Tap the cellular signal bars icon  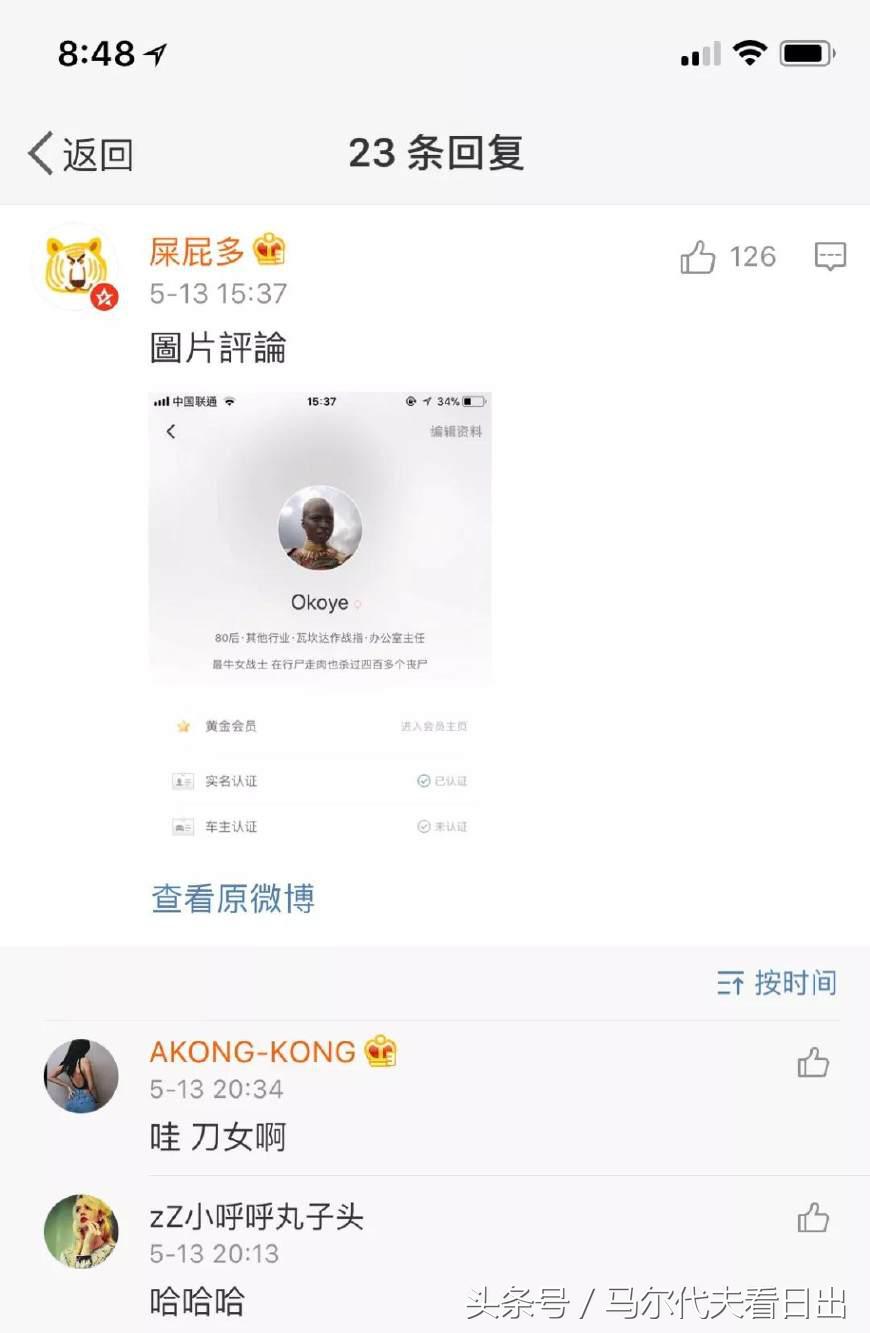click(x=698, y=54)
